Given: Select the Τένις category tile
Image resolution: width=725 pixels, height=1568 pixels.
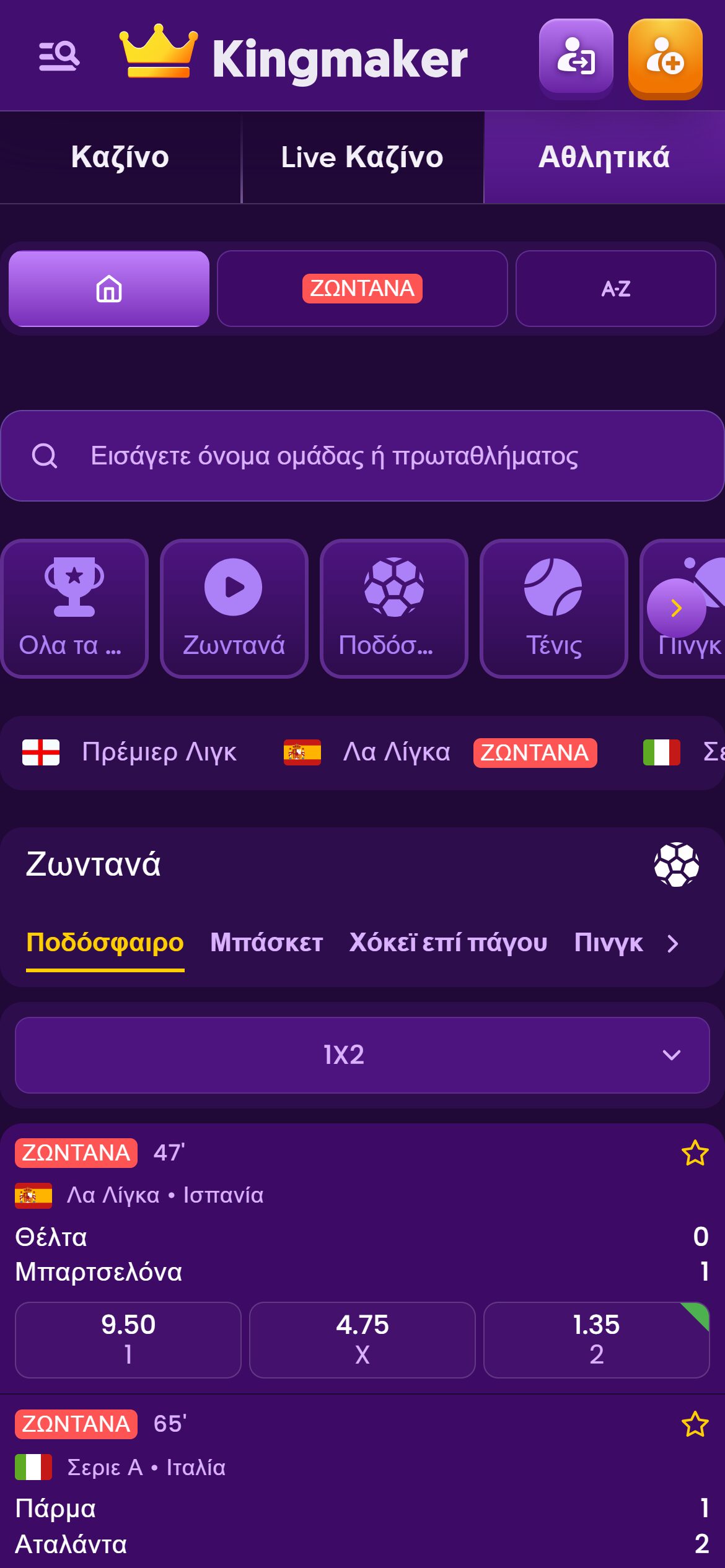Looking at the screenshot, I should pyautogui.click(x=553, y=608).
